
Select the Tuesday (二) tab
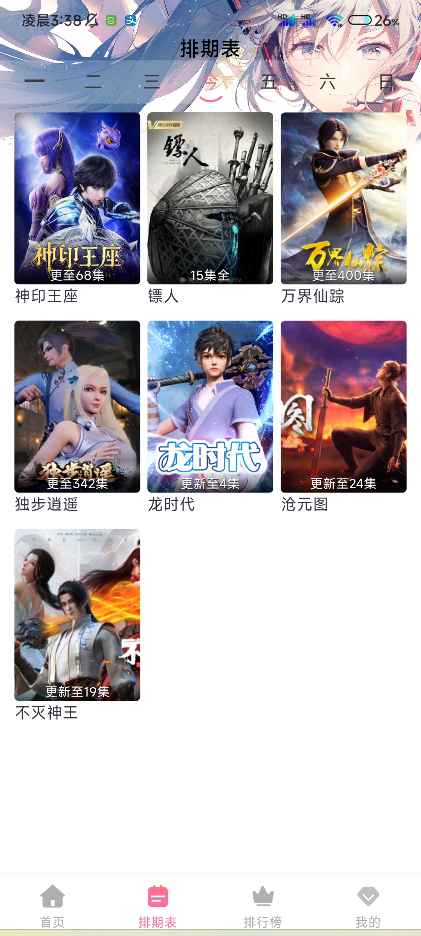click(x=93, y=82)
